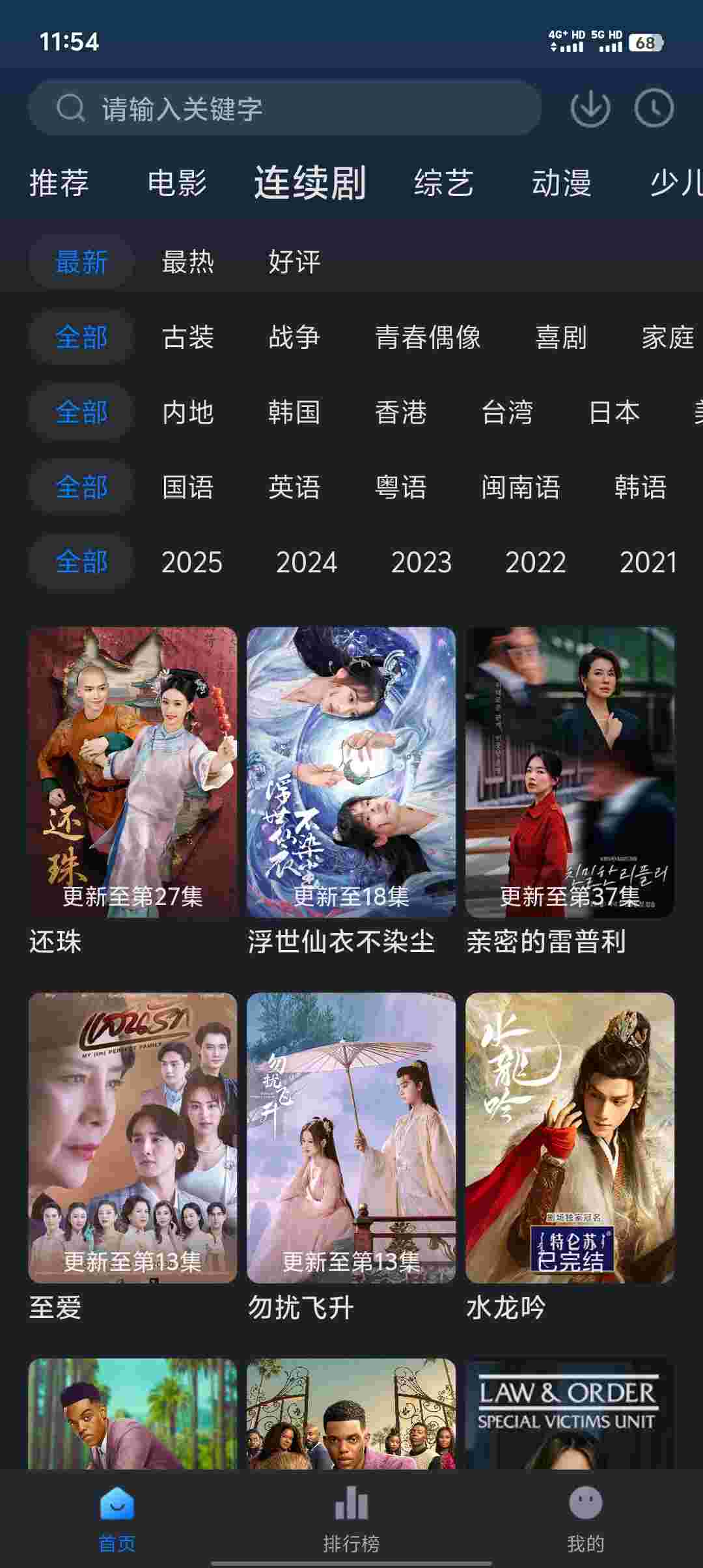Viewport: 703px width, 1568px height.
Task: Select the 好评 sorting option
Action: point(293,262)
